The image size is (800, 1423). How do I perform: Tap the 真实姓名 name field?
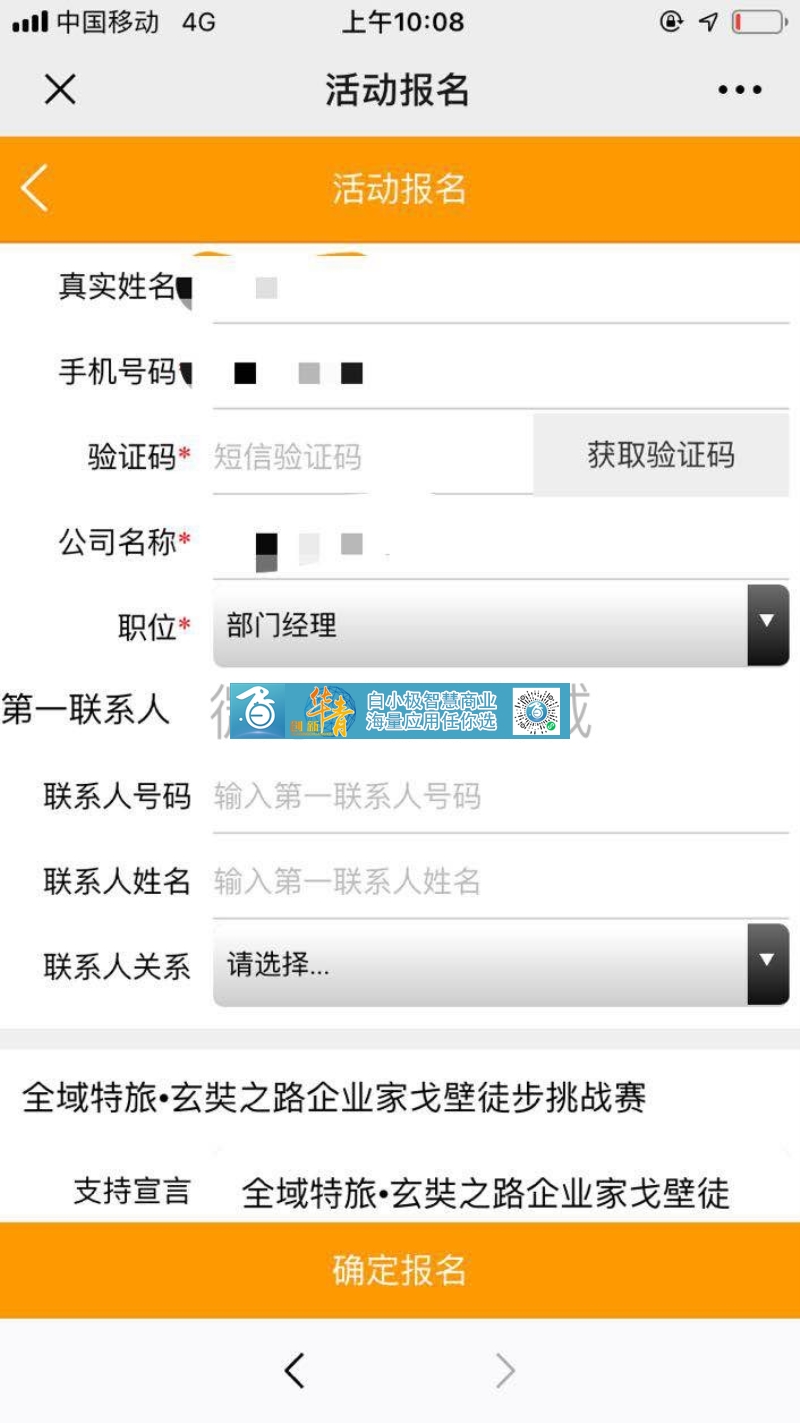coord(500,289)
